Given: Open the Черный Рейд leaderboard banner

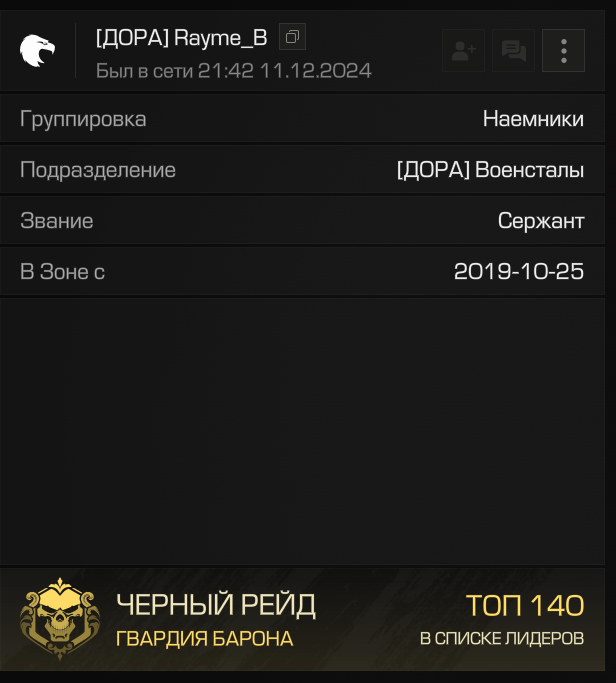Looking at the screenshot, I should pyautogui.click(x=307, y=619).
